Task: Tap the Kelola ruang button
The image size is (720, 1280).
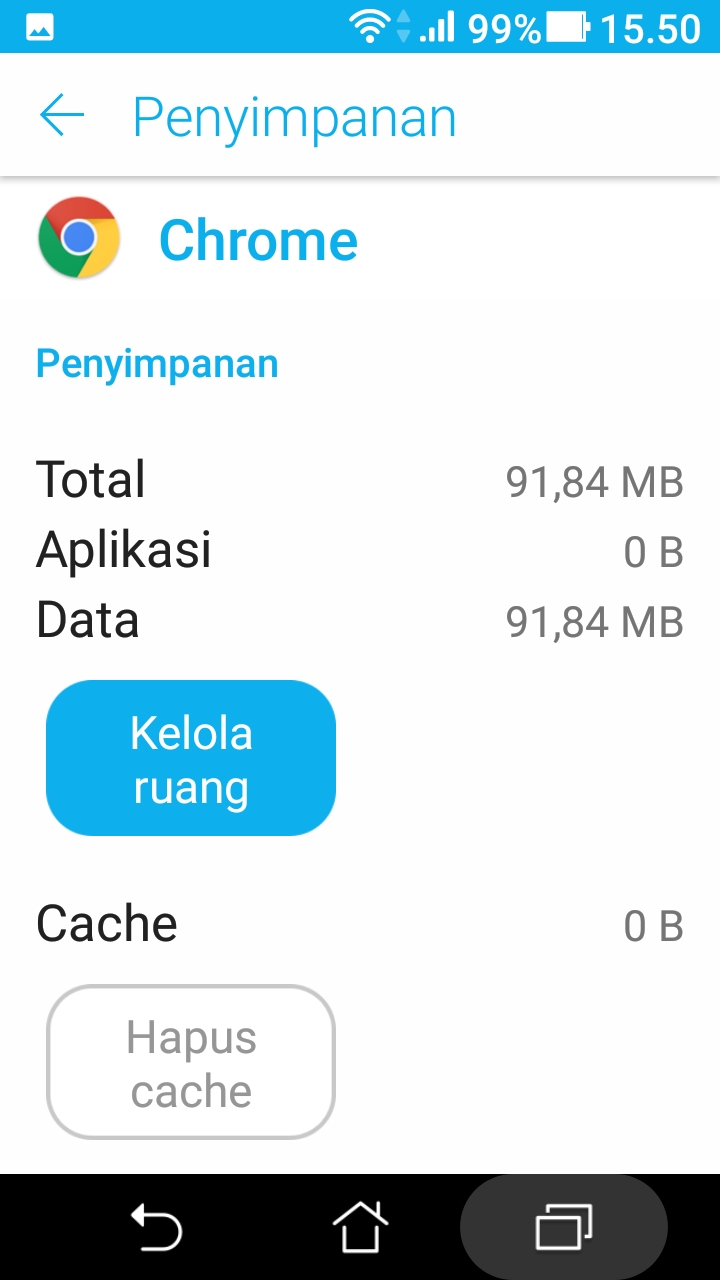Action: (191, 759)
